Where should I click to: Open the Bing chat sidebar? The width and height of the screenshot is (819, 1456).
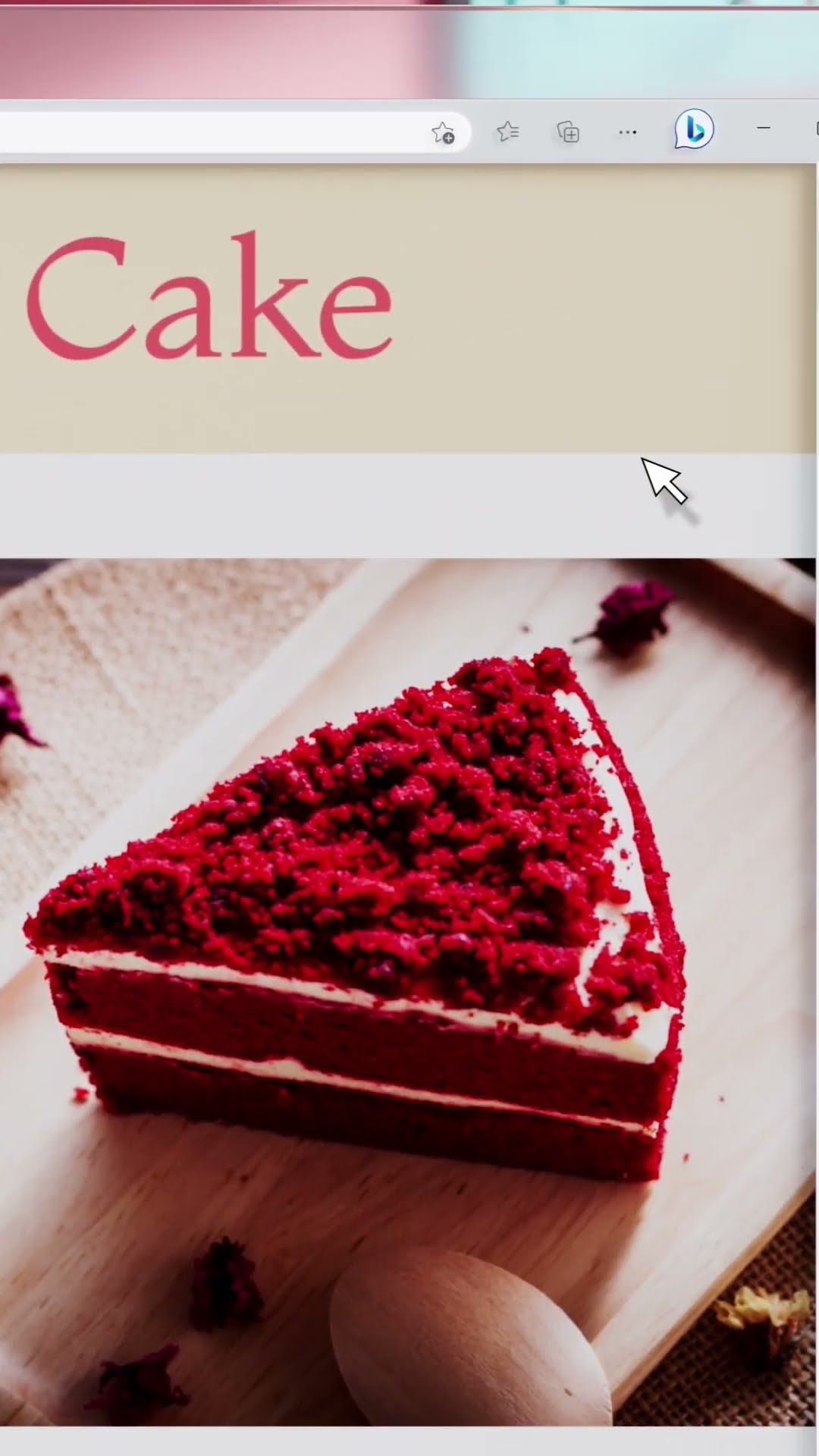694,130
